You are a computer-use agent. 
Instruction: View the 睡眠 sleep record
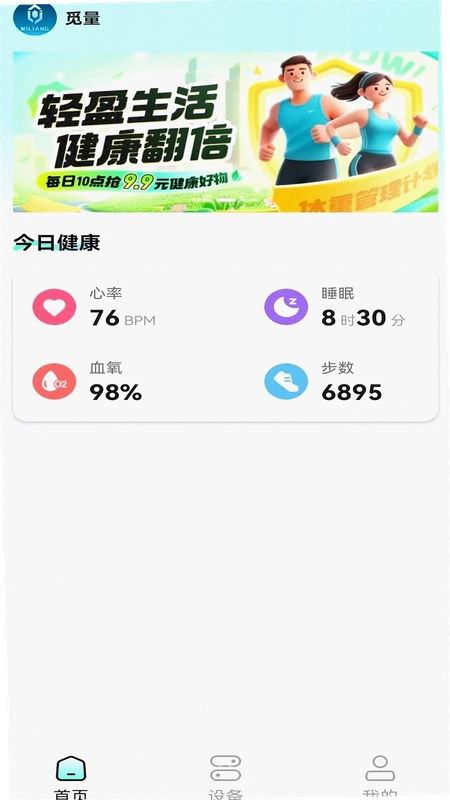[335, 307]
